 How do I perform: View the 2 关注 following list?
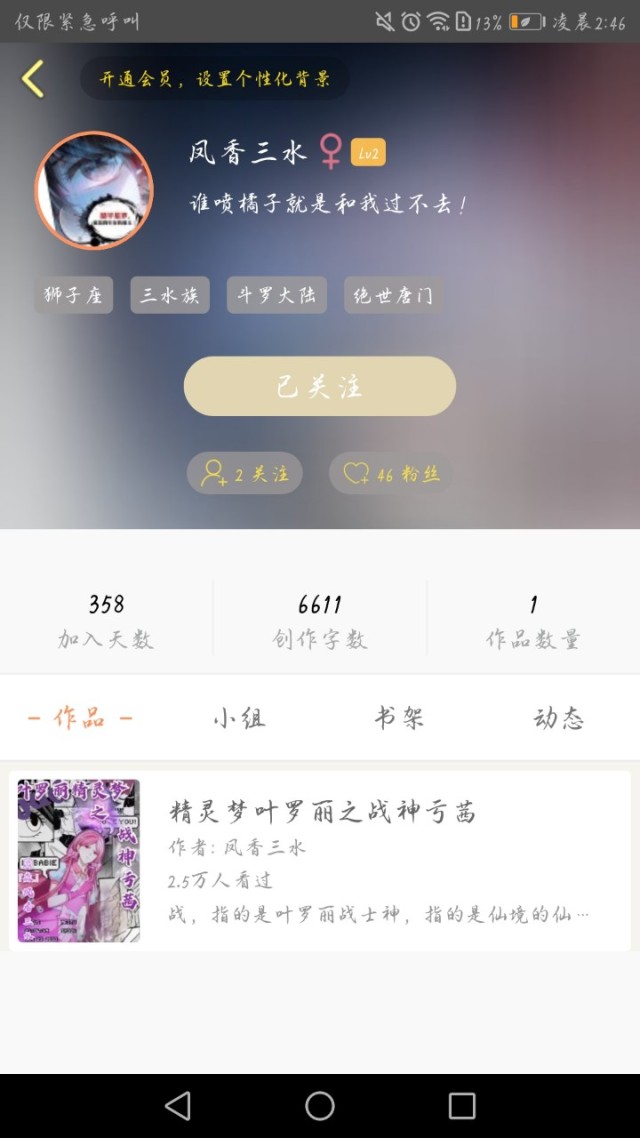click(245, 474)
